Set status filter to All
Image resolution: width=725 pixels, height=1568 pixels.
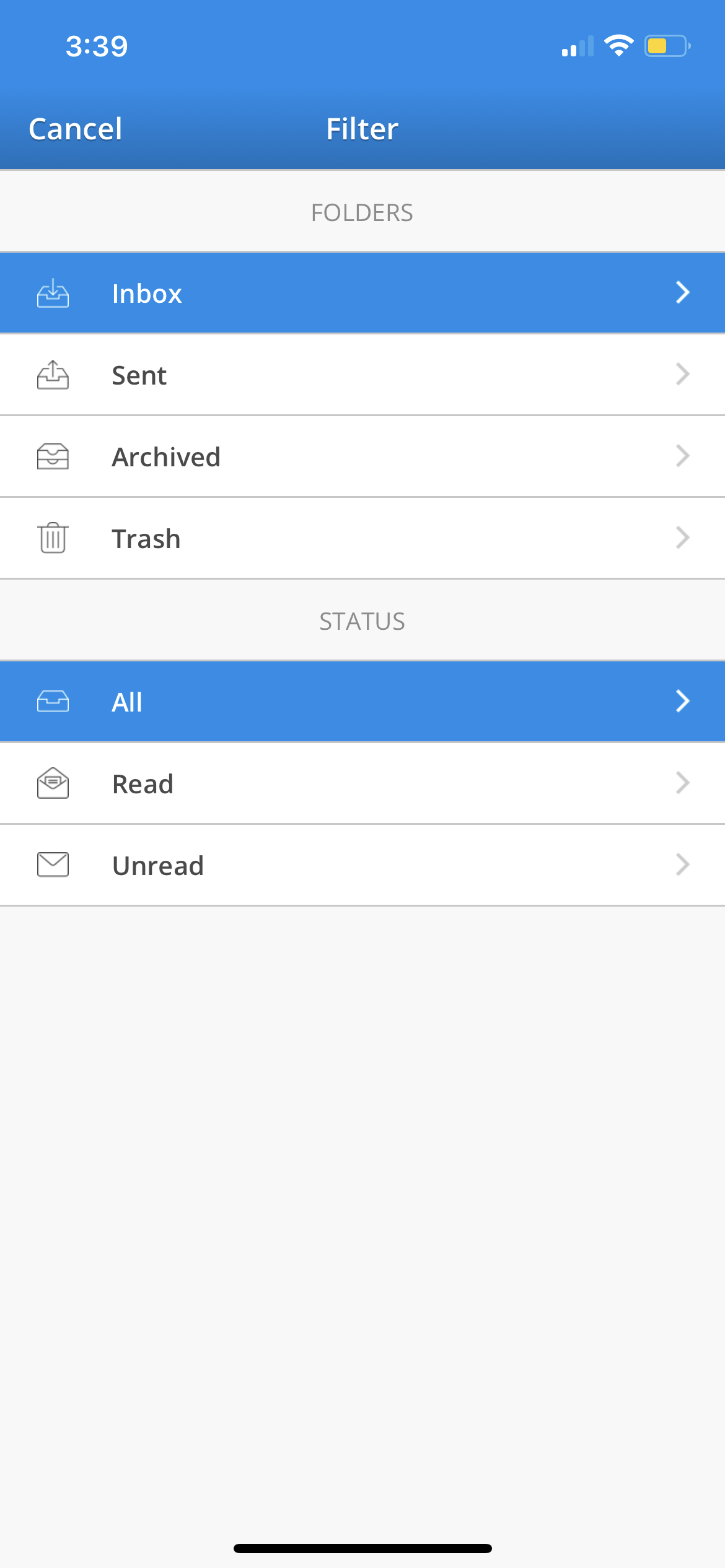tap(362, 702)
